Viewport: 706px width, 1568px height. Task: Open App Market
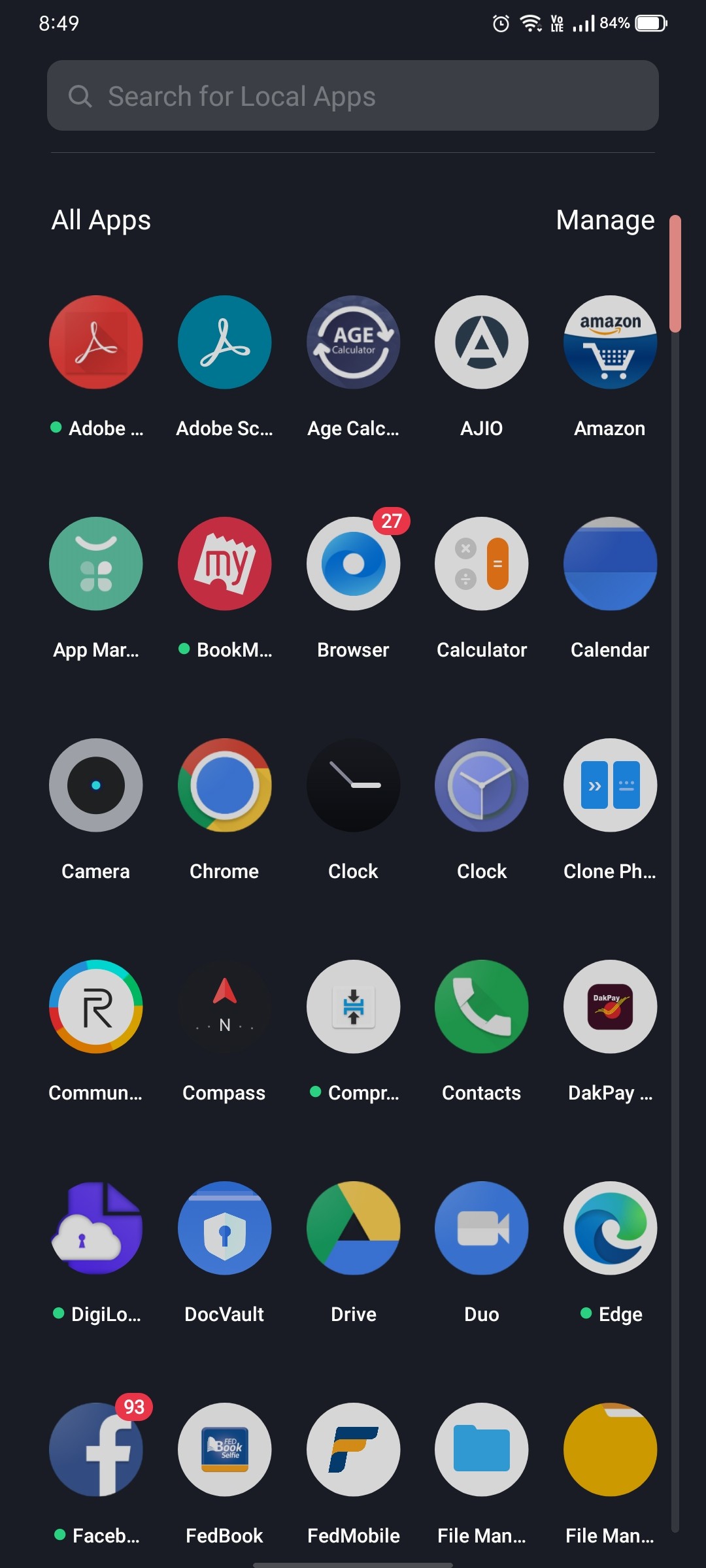coord(96,564)
